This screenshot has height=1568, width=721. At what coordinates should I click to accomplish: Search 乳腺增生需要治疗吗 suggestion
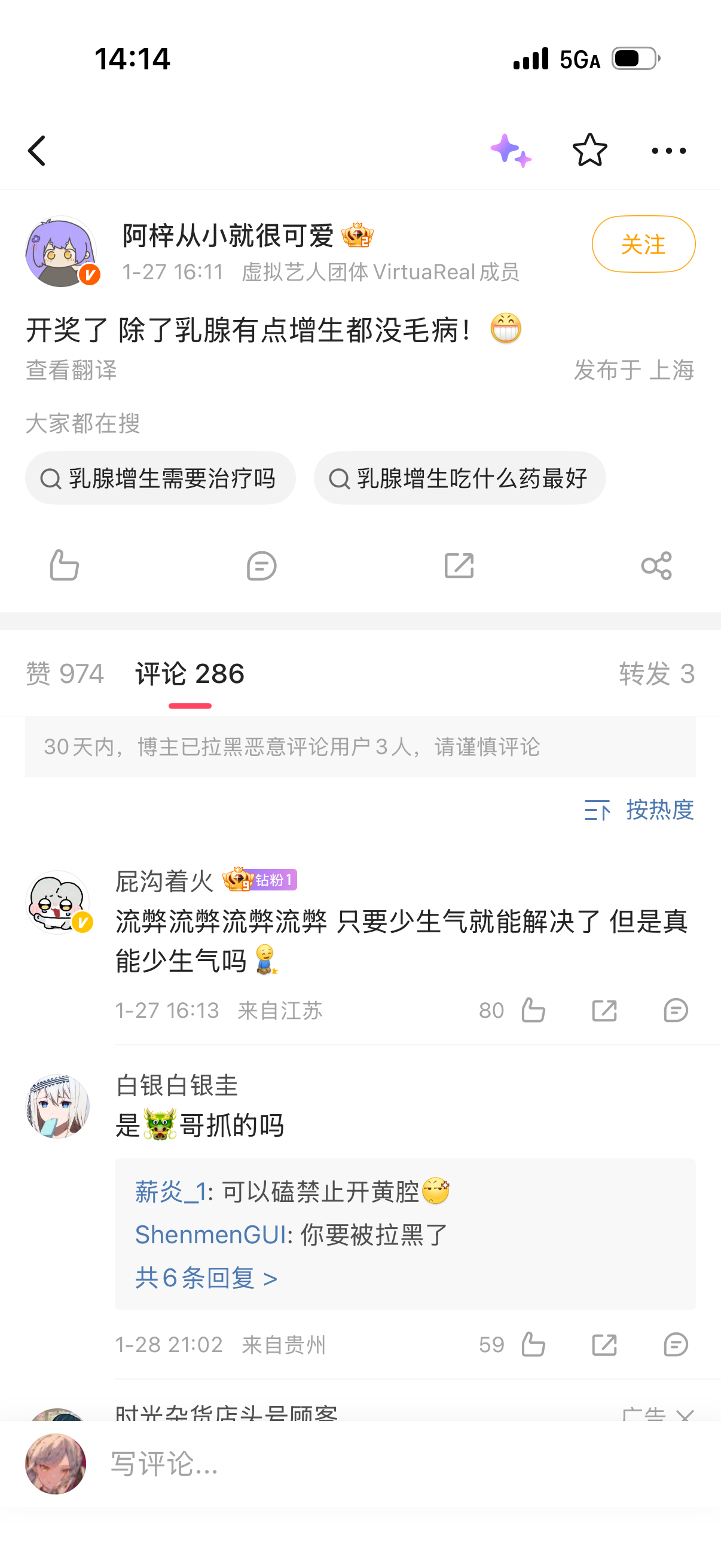tap(161, 478)
